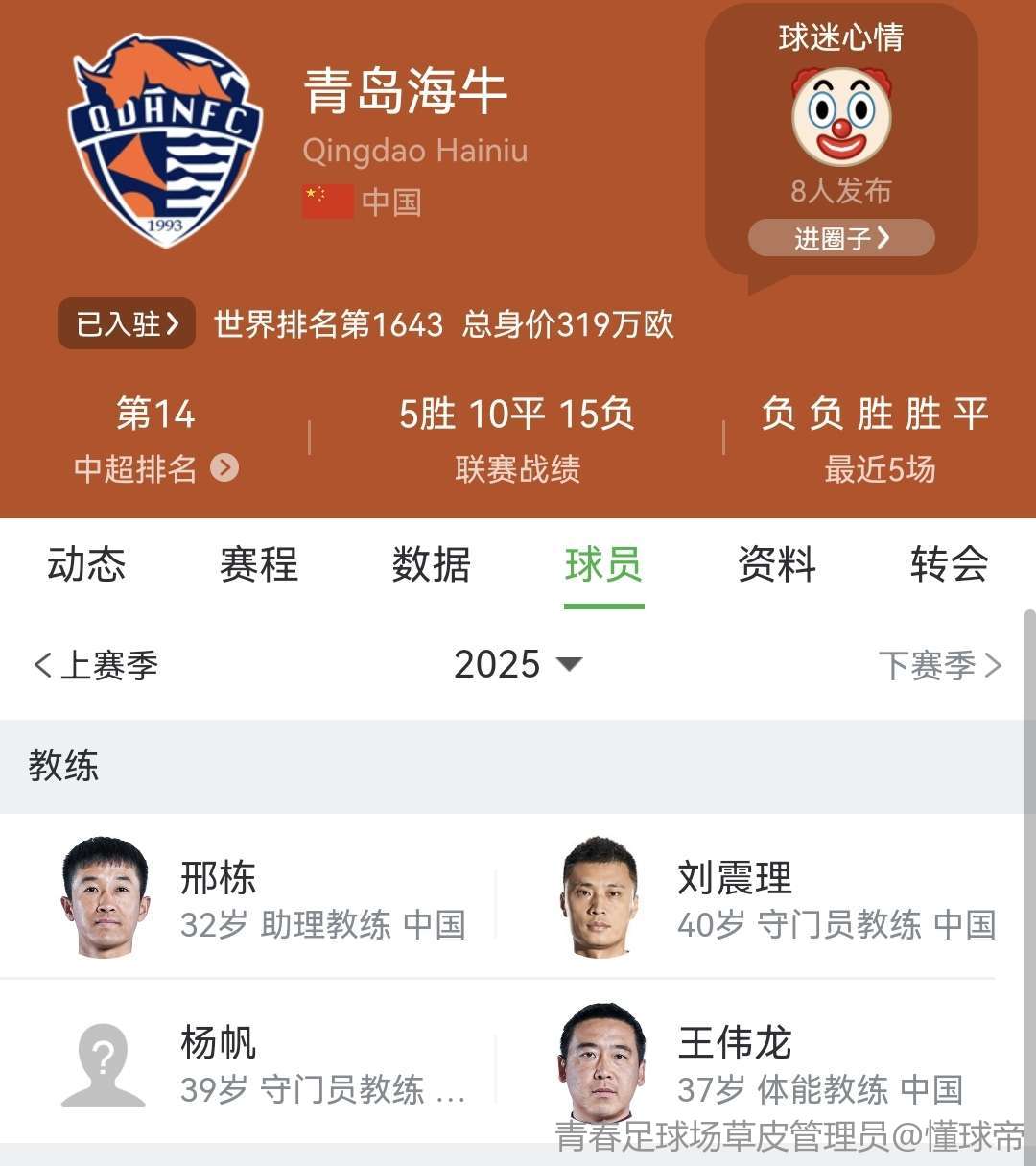Go to next season 下赛季
This screenshot has width=1036, height=1166.
click(x=939, y=665)
